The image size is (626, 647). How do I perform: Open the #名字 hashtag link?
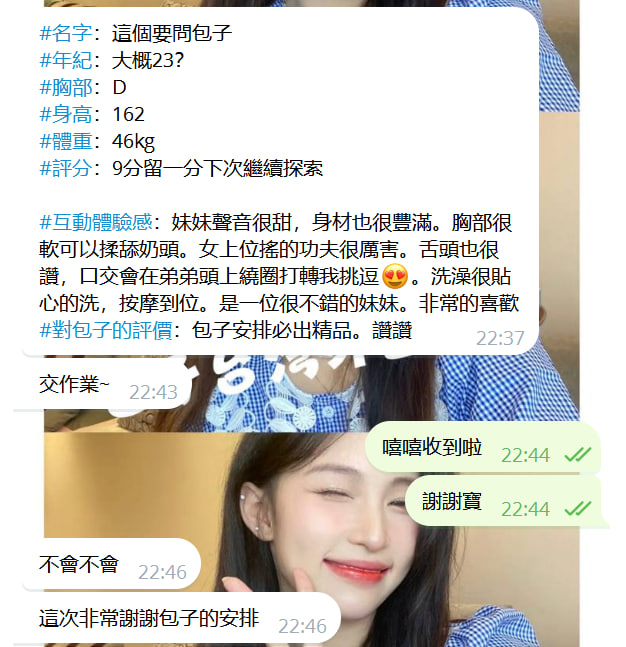tap(71, 33)
